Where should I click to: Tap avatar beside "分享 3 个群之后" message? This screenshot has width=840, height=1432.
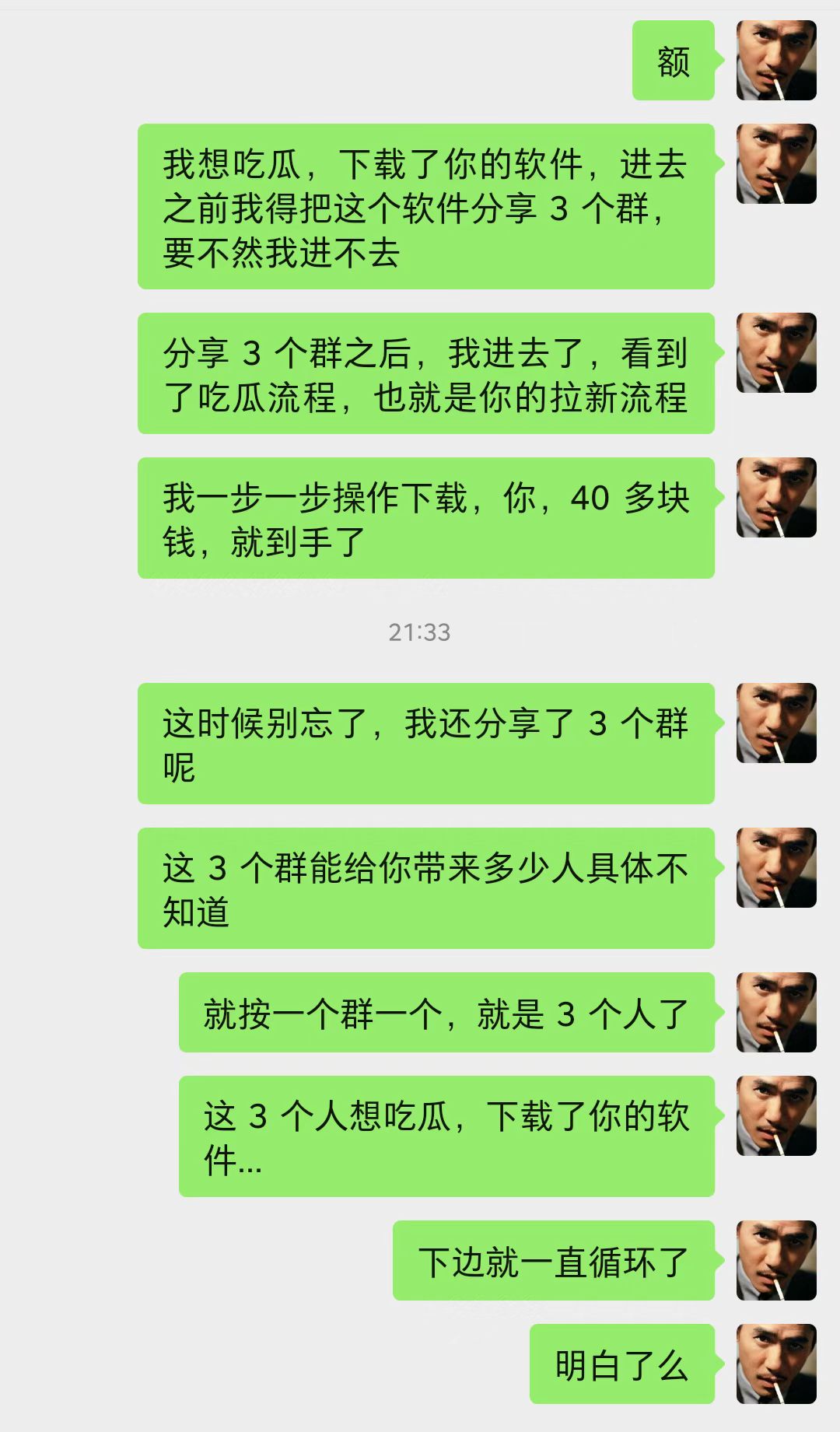click(776, 353)
